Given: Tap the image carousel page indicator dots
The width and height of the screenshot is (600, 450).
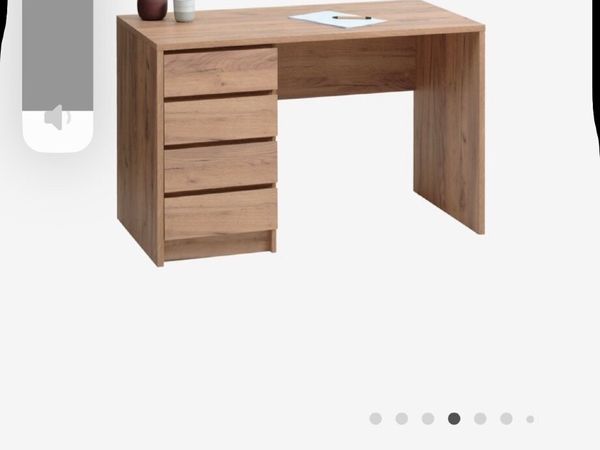Looking at the screenshot, I should click(453, 419).
